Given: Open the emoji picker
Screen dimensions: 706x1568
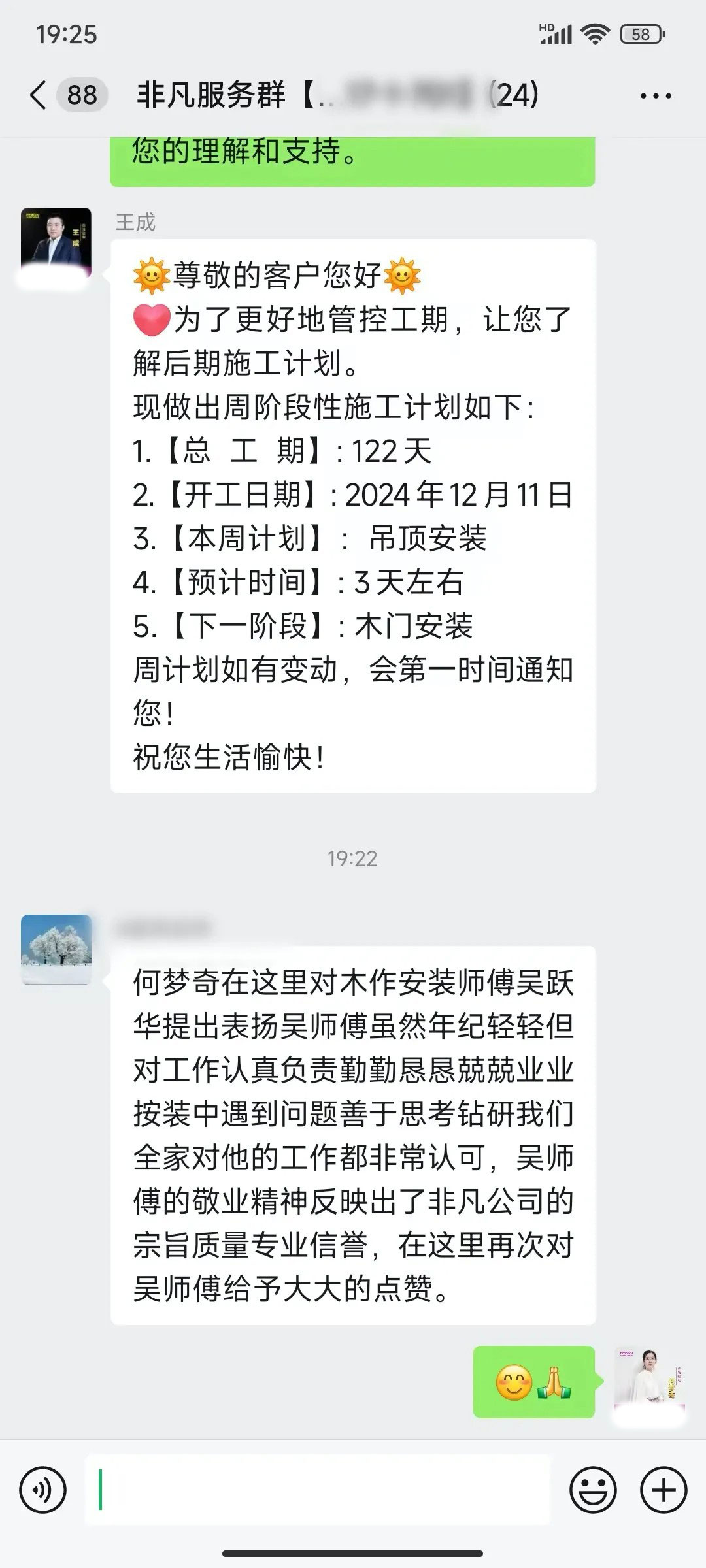Looking at the screenshot, I should [x=593, y=1490].
